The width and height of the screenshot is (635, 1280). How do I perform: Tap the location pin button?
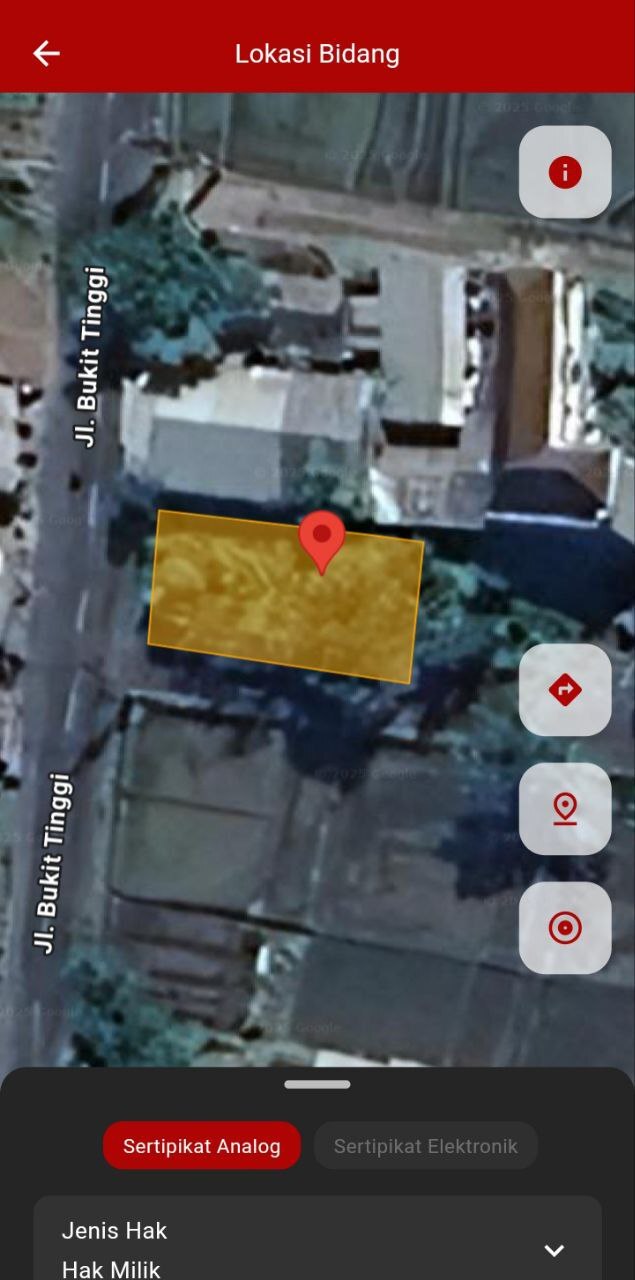[565, 809]
